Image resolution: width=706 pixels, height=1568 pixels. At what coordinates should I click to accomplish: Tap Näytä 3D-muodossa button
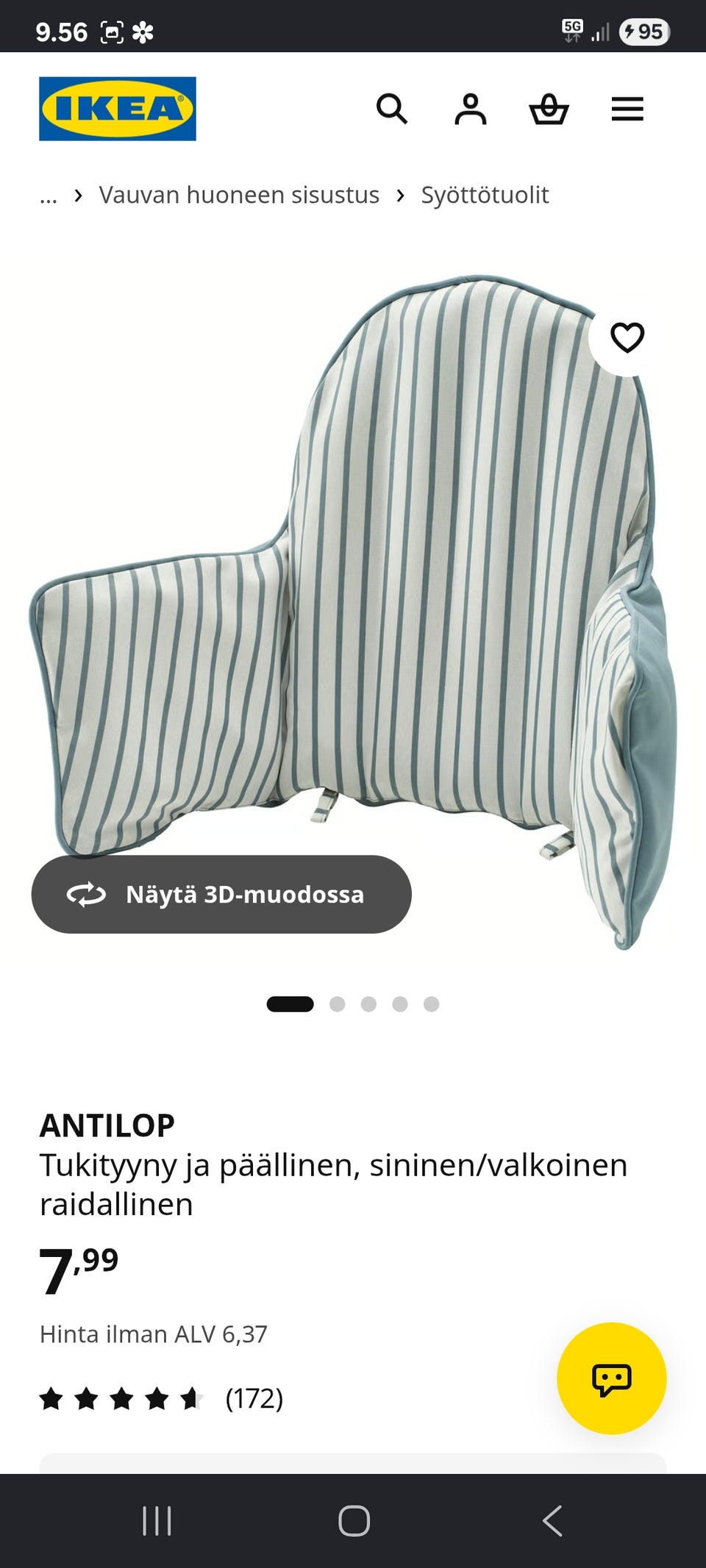(221, 894)
